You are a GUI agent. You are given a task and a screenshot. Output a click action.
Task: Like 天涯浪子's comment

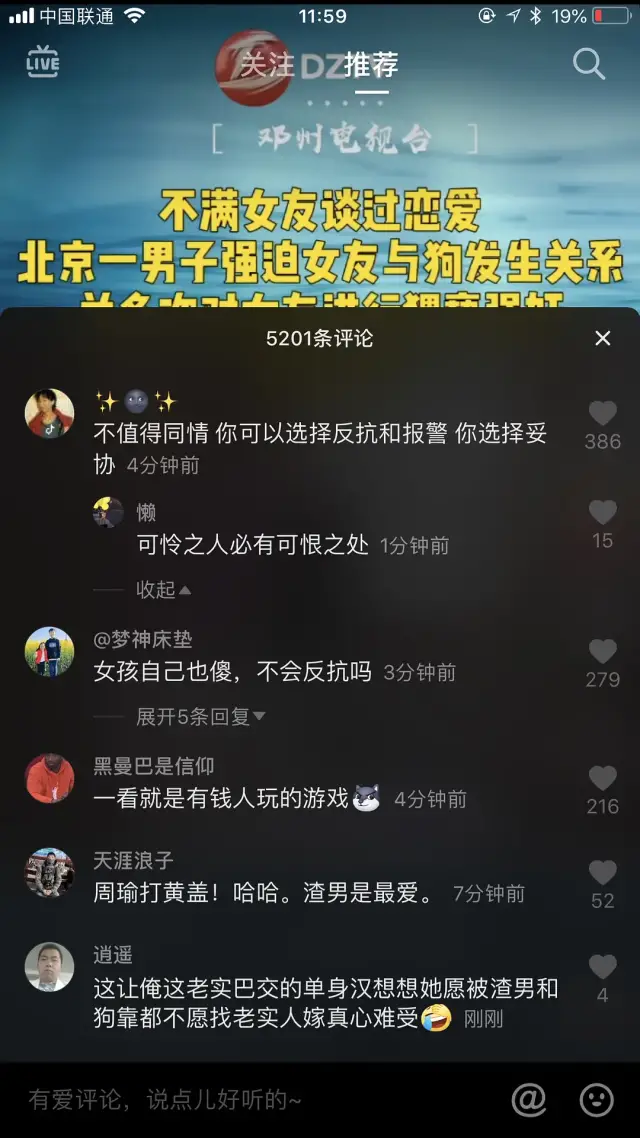pos(602,873)
